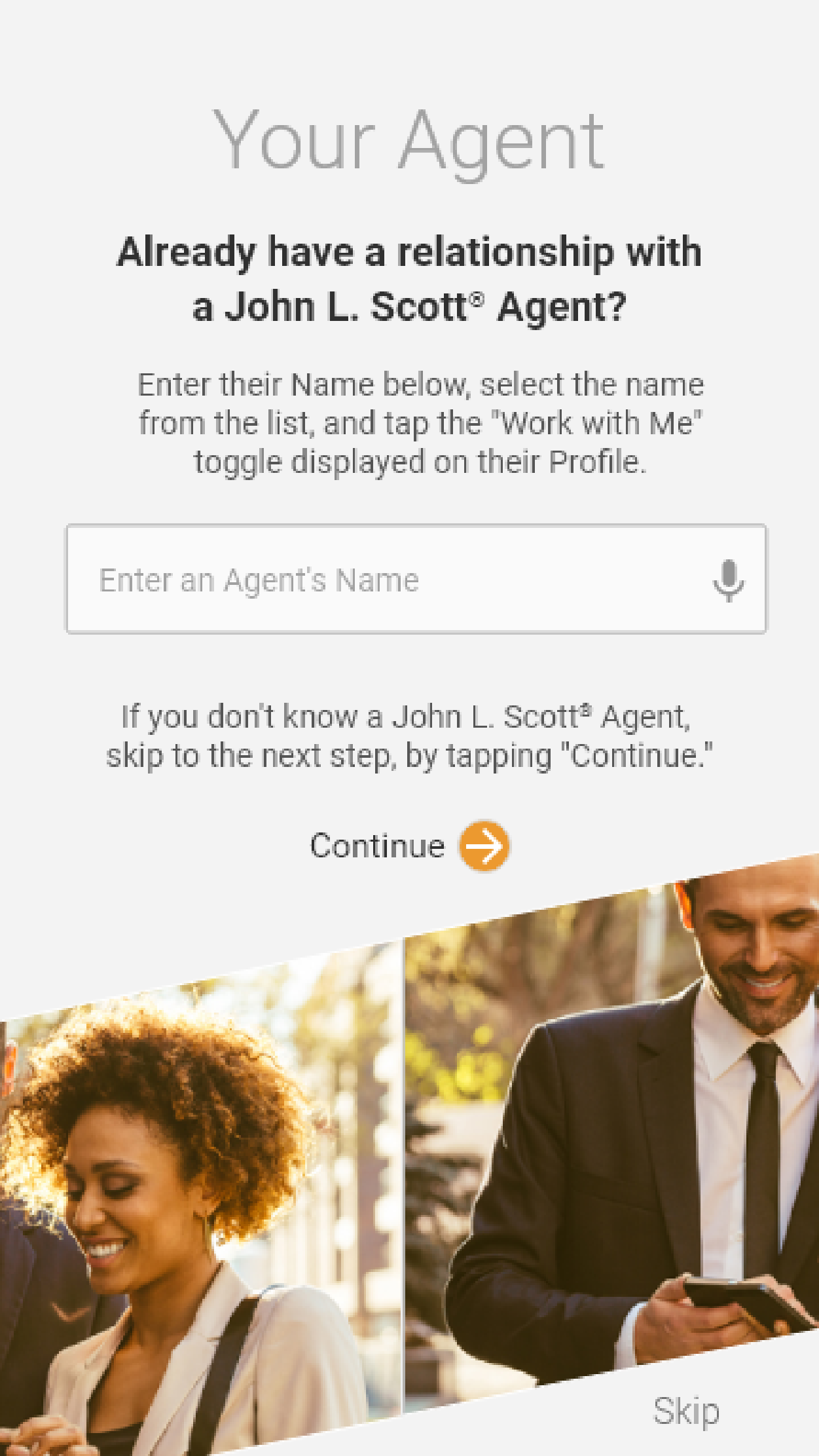
Task: Skip the agent selection step
Action: coord(685,1410)
